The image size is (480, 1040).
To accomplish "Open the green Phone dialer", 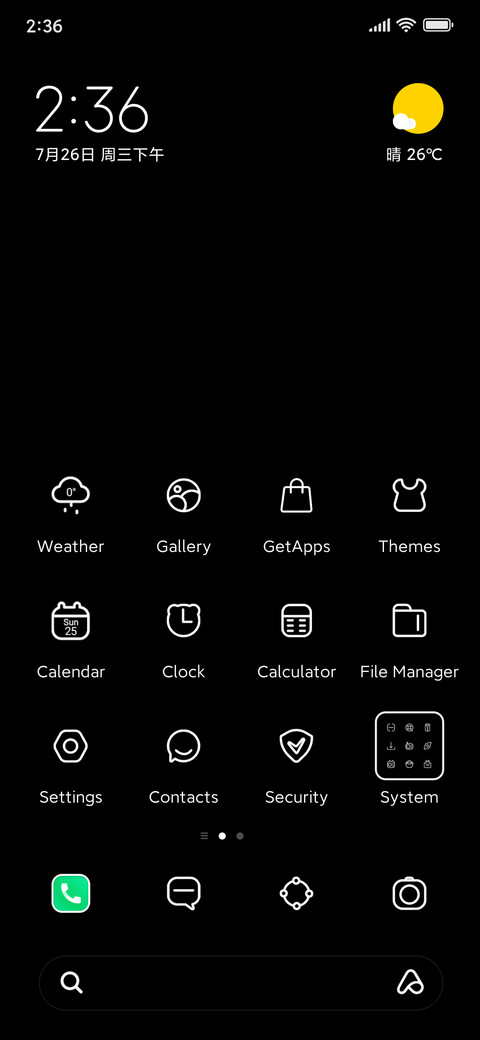I will click(71, 893).
